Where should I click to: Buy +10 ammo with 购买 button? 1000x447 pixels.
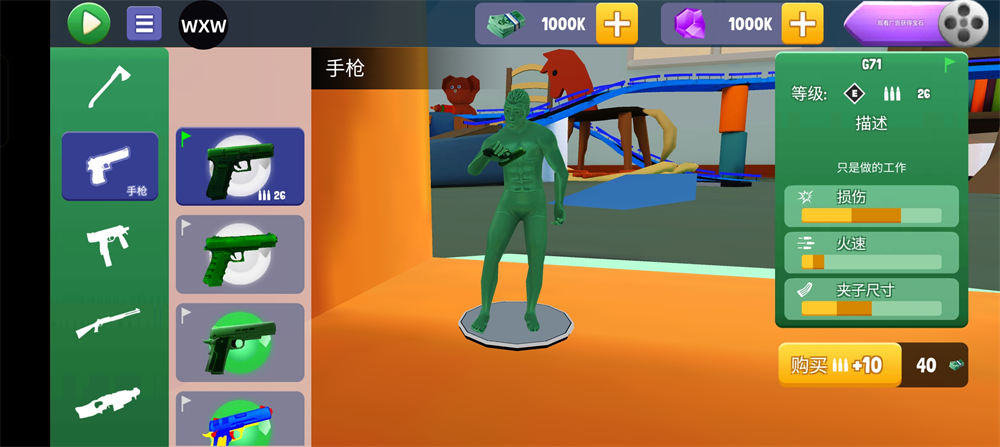[x=838, y=365]
